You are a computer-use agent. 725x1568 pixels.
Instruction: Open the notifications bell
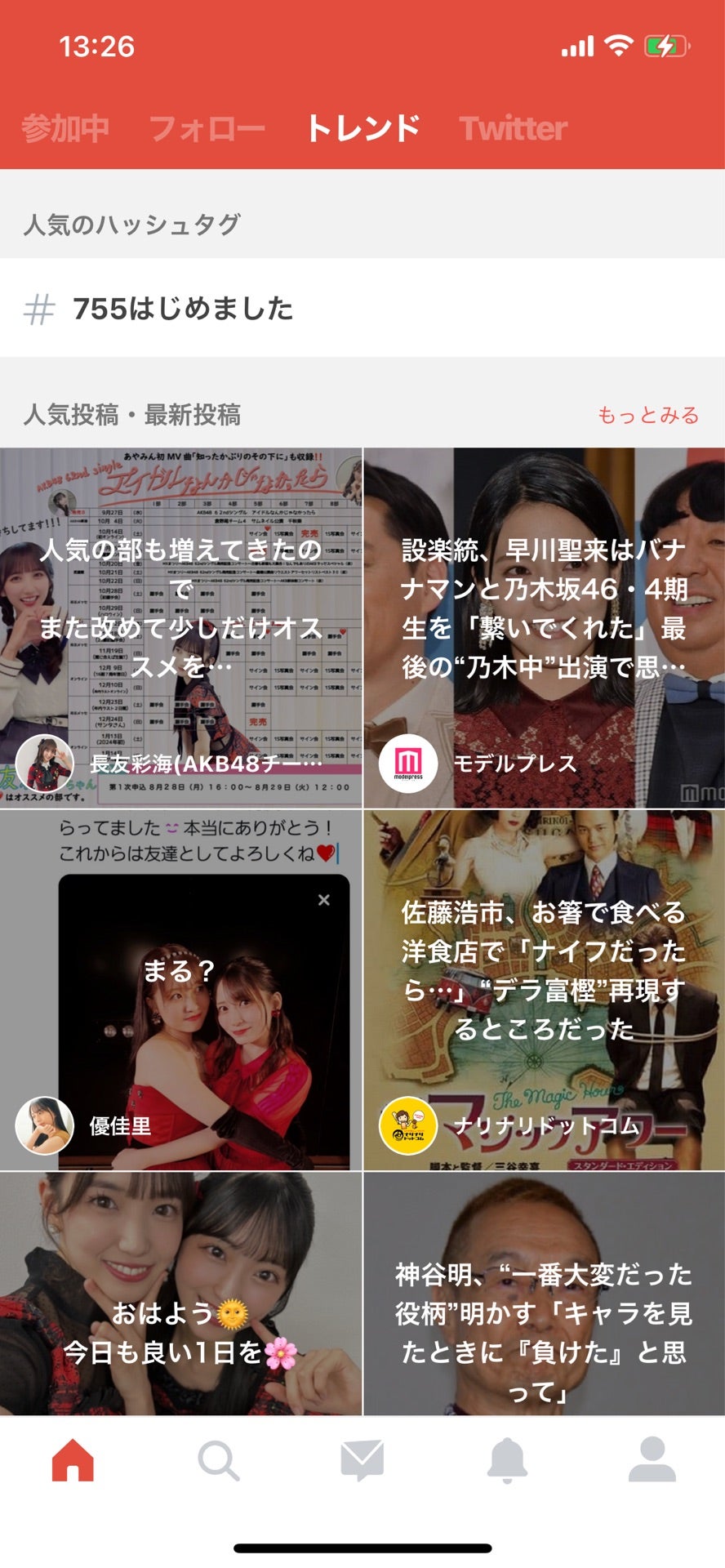[507, 1460]
